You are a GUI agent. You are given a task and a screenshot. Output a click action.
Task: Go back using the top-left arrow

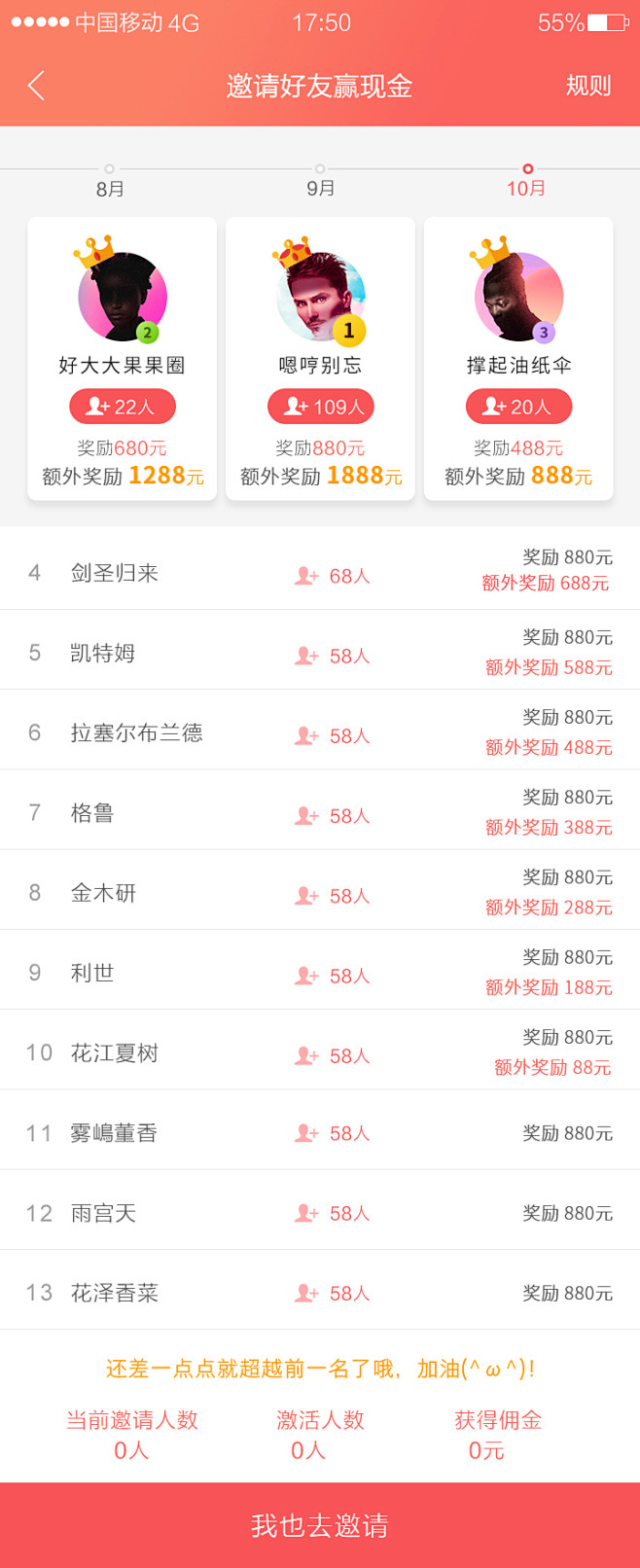(x=37, y=86)
